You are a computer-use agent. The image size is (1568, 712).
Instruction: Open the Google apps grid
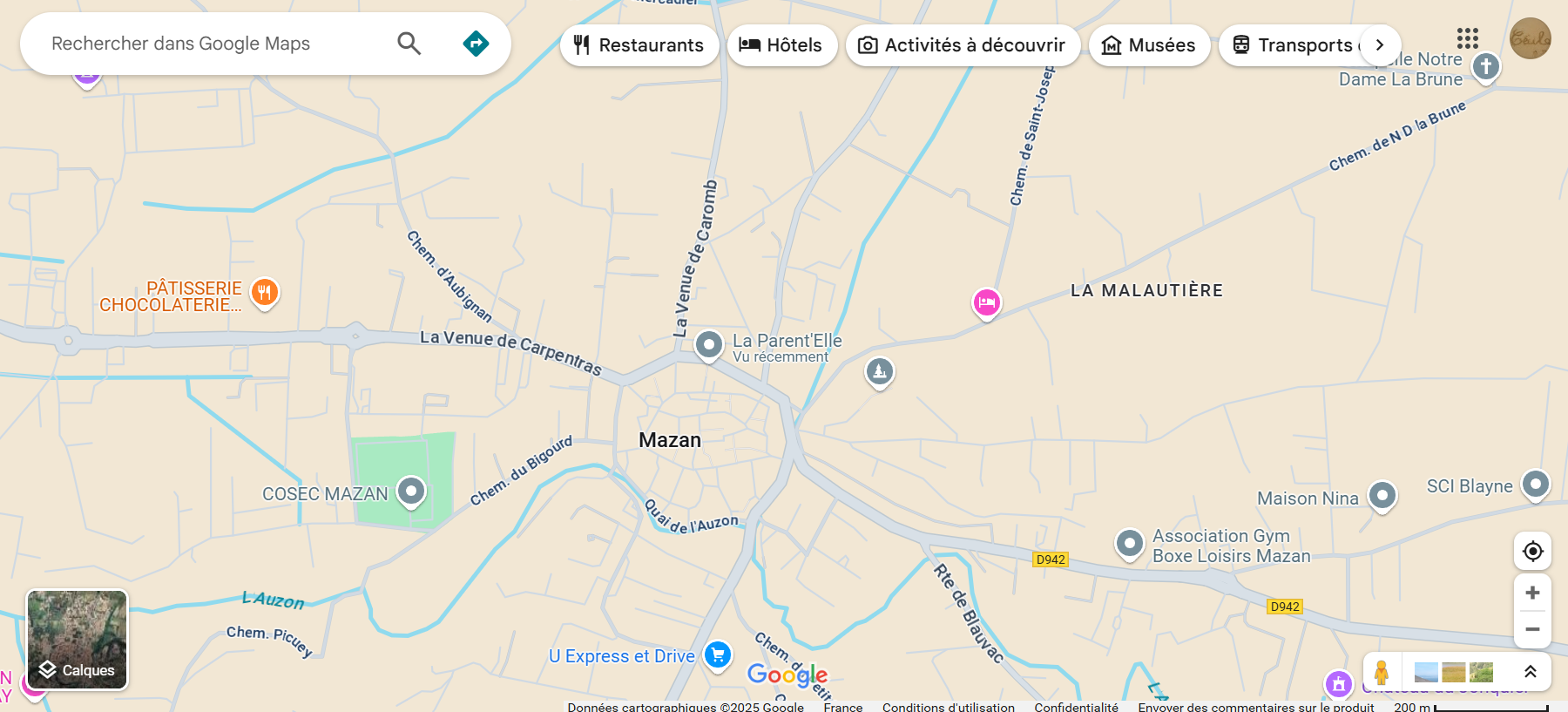pos(1468,38)
